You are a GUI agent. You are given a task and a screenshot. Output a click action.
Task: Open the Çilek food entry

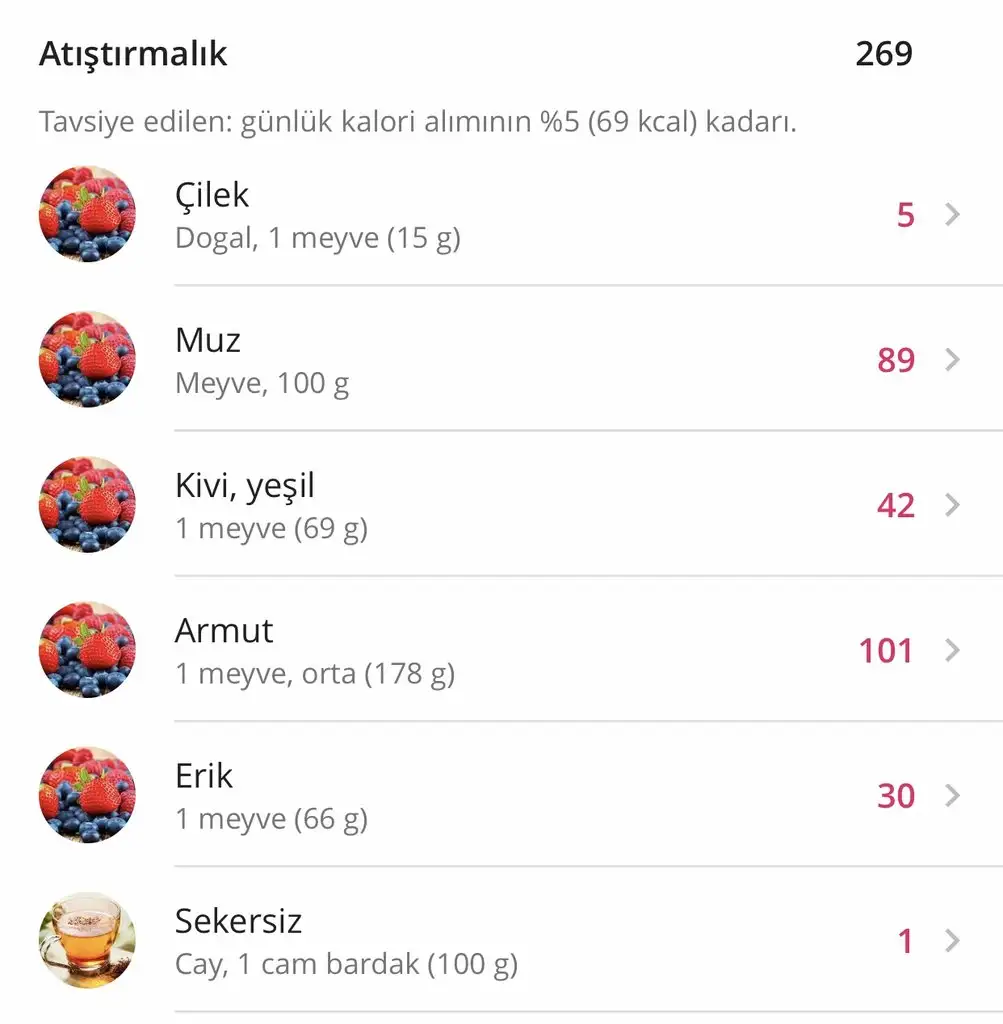(x=500, y=214)
